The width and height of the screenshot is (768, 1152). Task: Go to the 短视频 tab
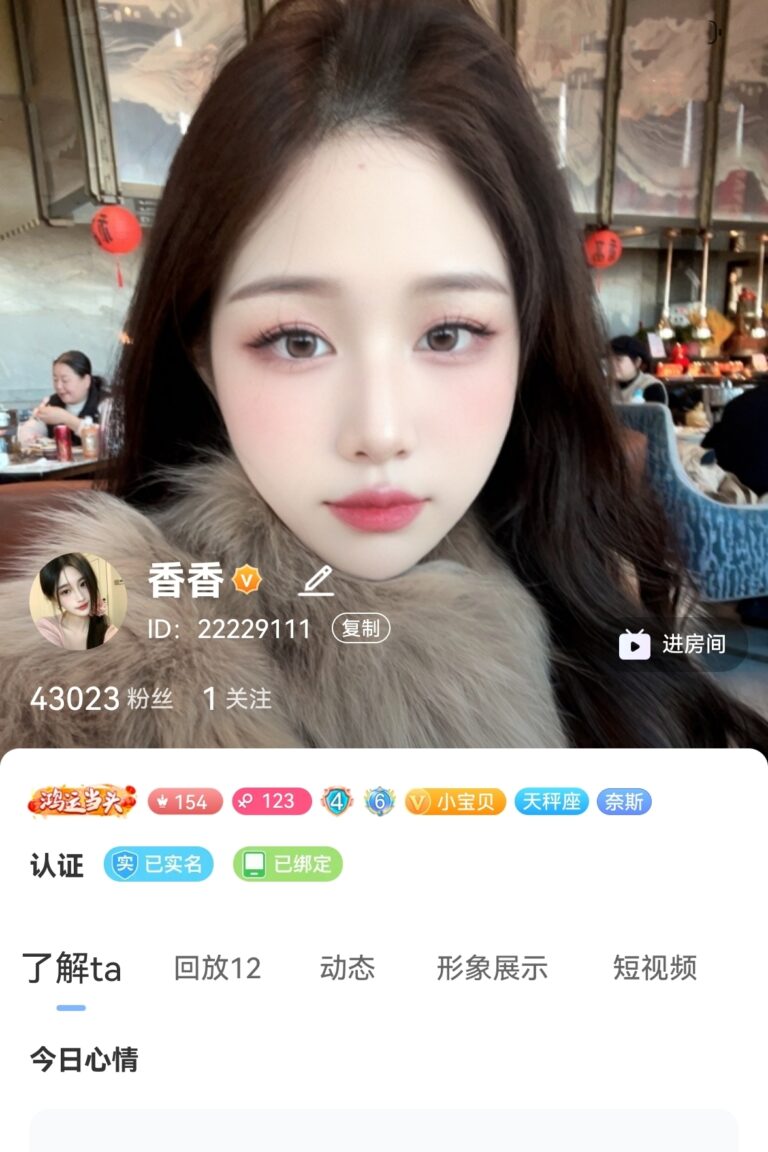pyautogui.click(x=654, y=968)
